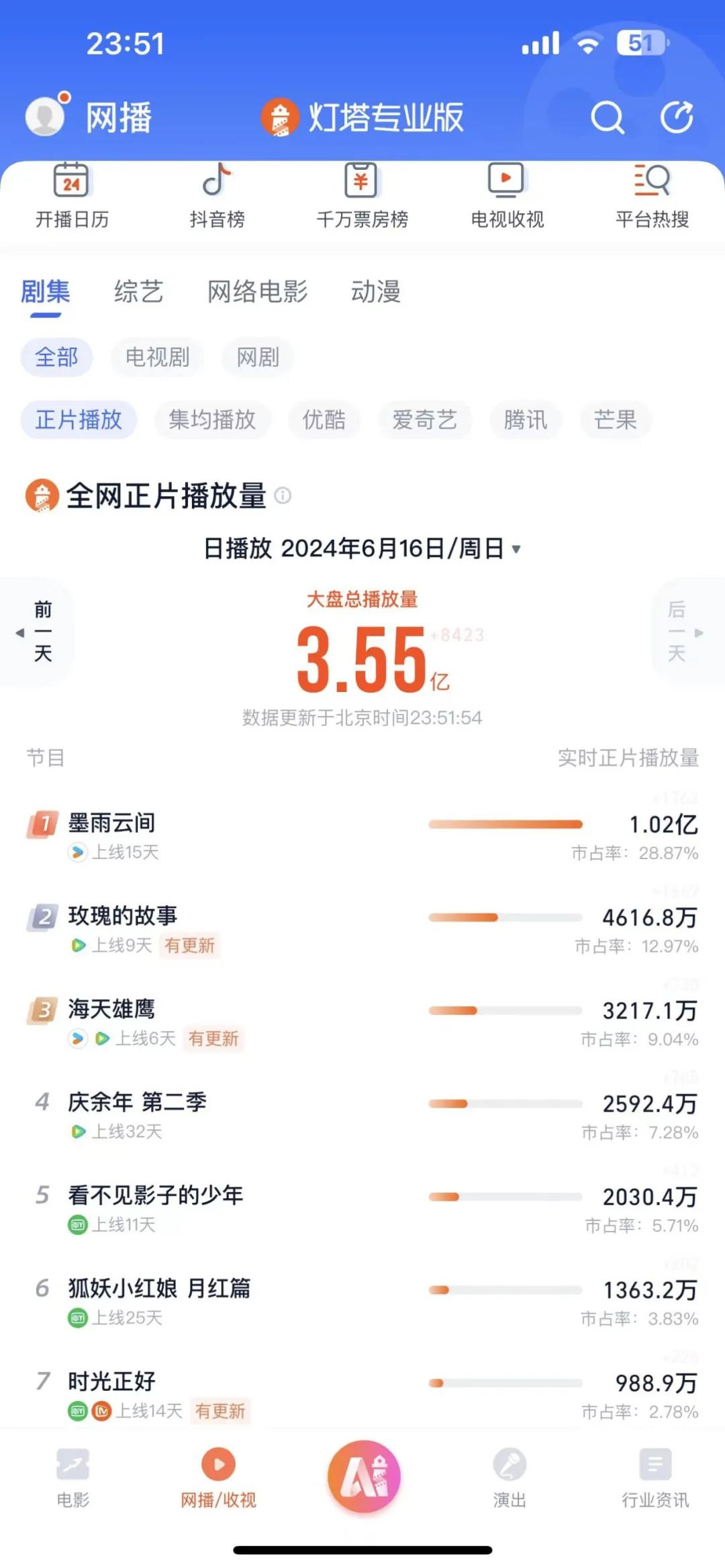
Task: Open 开播日历 shortcut
Action: [x=72, y=195]
